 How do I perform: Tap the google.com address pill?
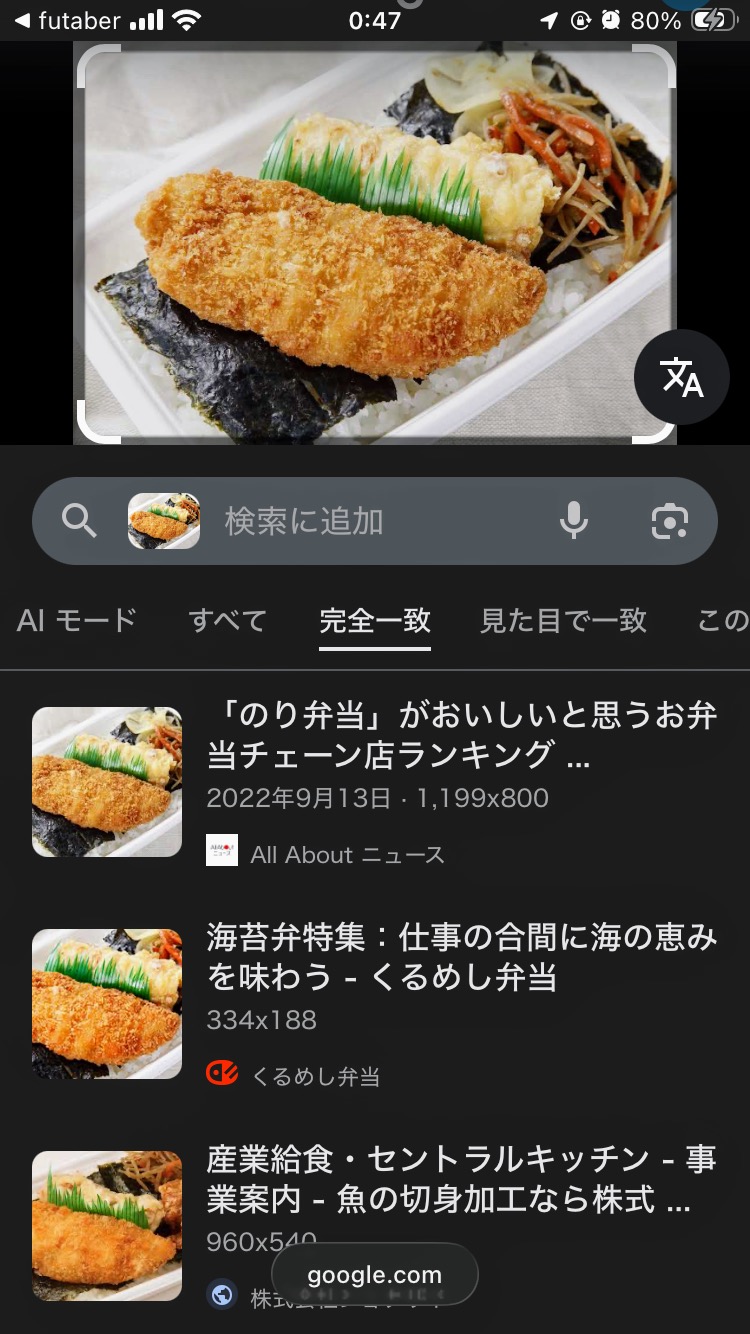375,1275
